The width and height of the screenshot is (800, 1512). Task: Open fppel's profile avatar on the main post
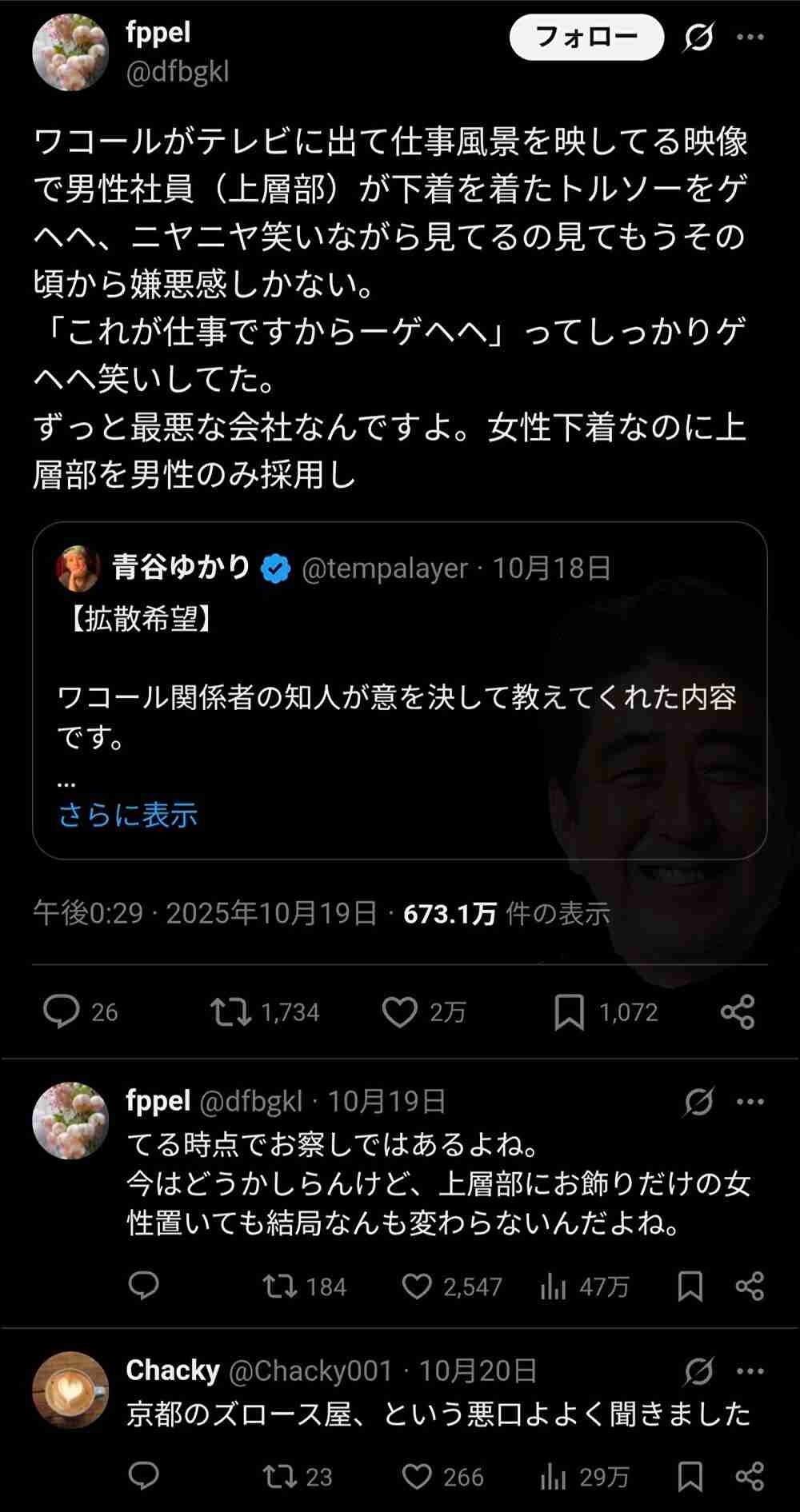pyautogui.click(x=70, y=53)
